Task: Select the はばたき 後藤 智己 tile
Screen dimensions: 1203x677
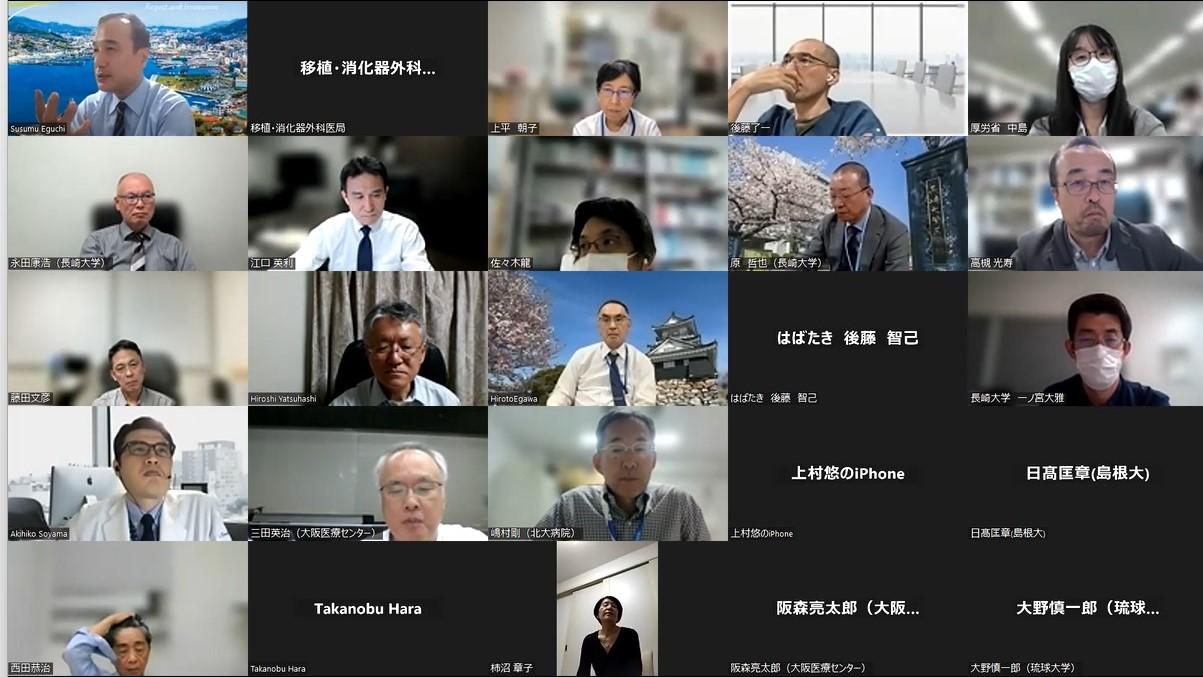Action: click(847, 338)
